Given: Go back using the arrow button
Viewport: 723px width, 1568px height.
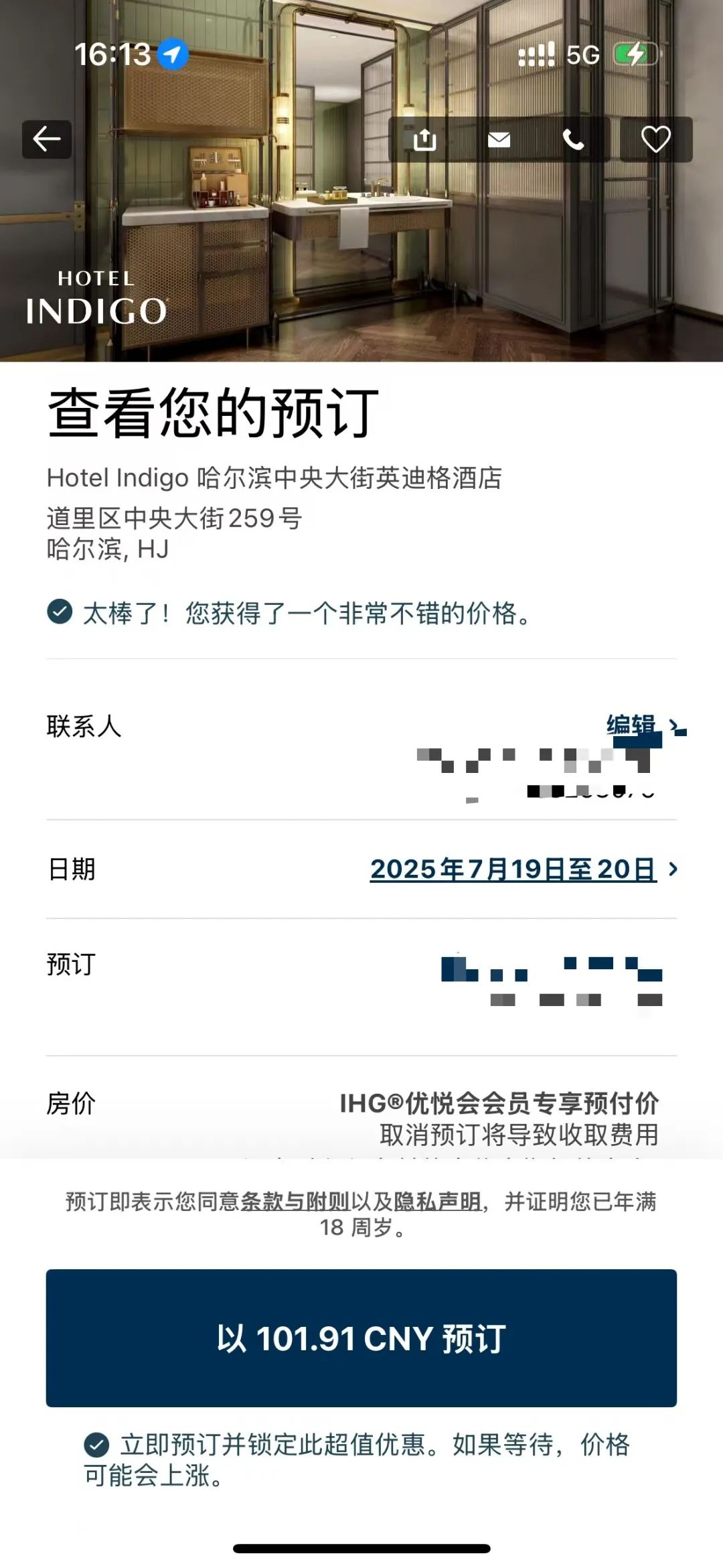Looking at the screenshot, I should [x=47, y=139].
